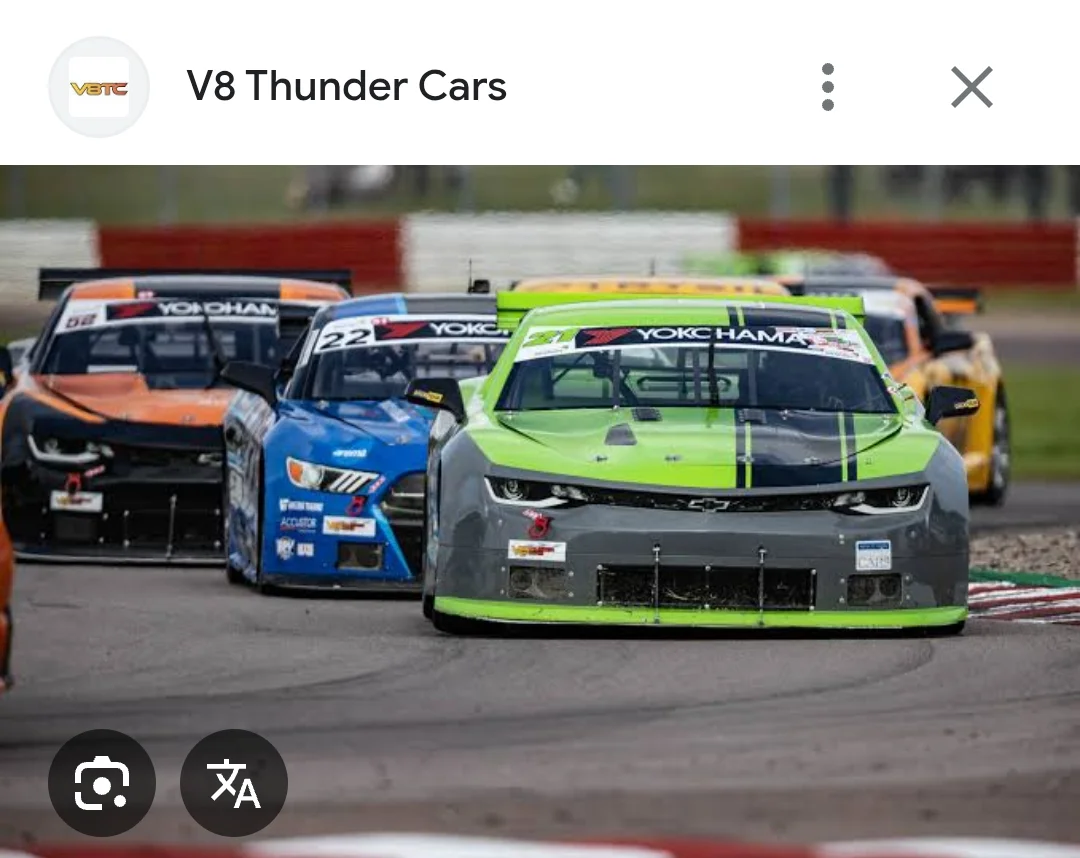Translate text in the image

point(234,783)
